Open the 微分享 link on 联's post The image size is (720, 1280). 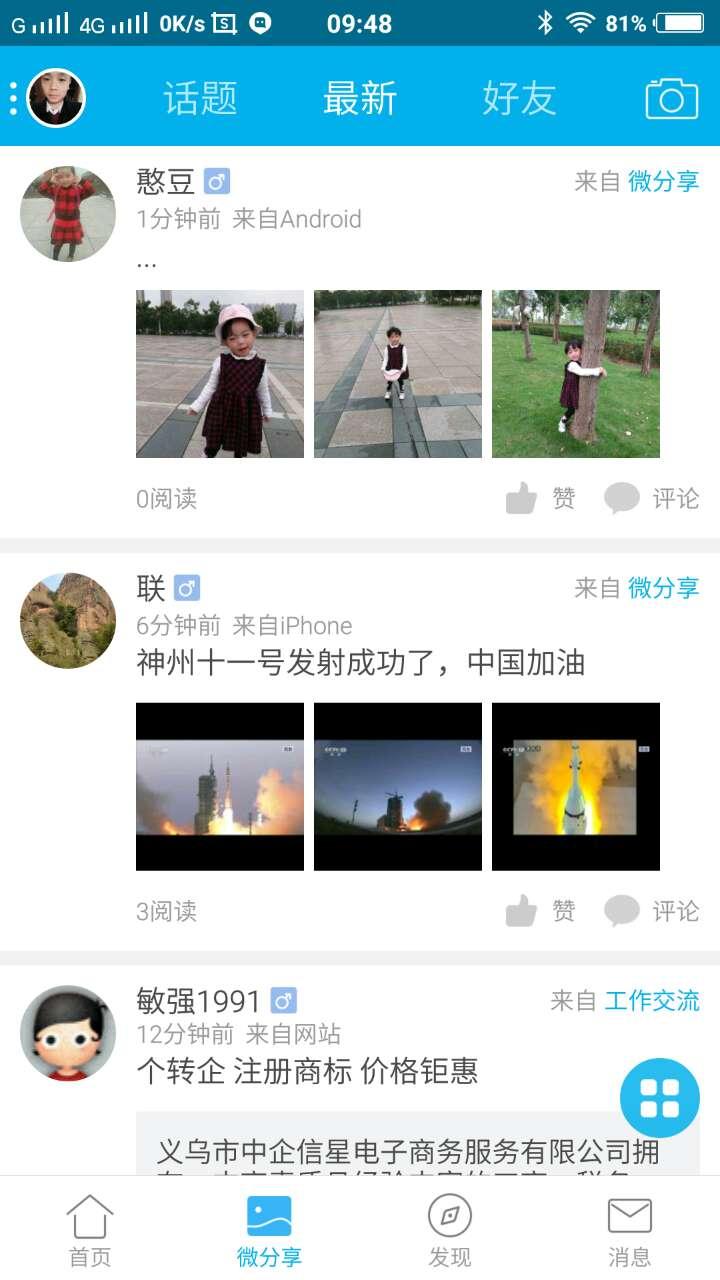pos(664,588)
